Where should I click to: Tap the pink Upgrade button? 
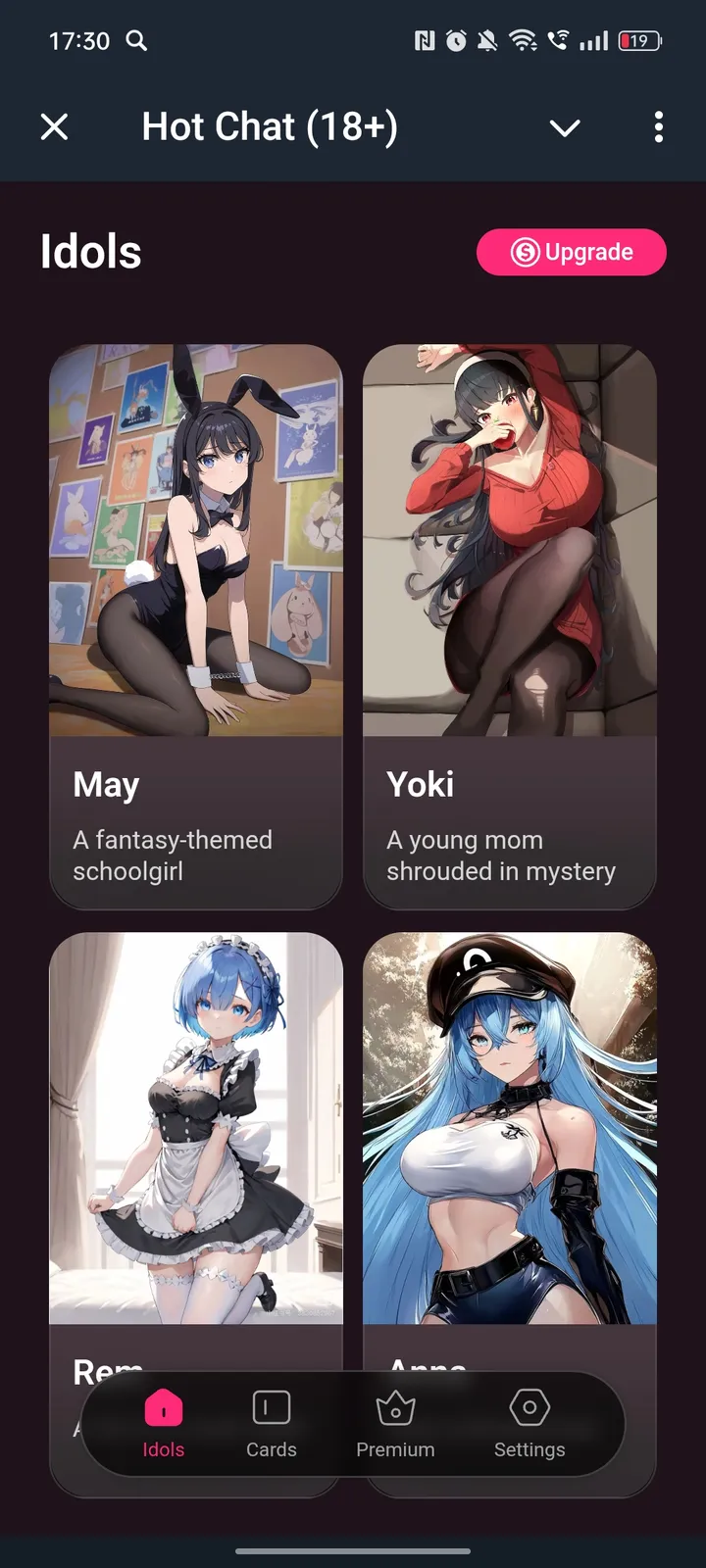[x=572, y=253]
